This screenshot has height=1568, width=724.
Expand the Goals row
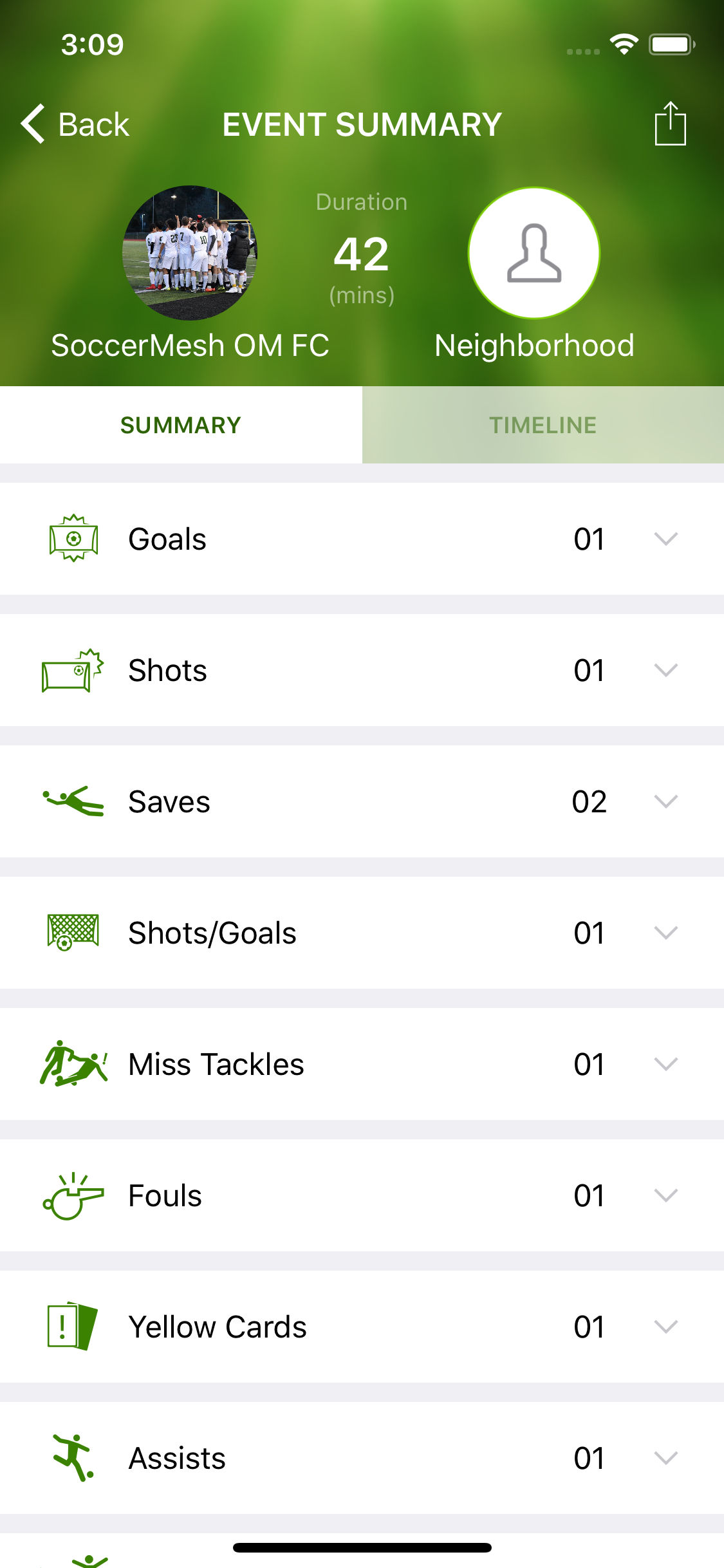(362, 539)
